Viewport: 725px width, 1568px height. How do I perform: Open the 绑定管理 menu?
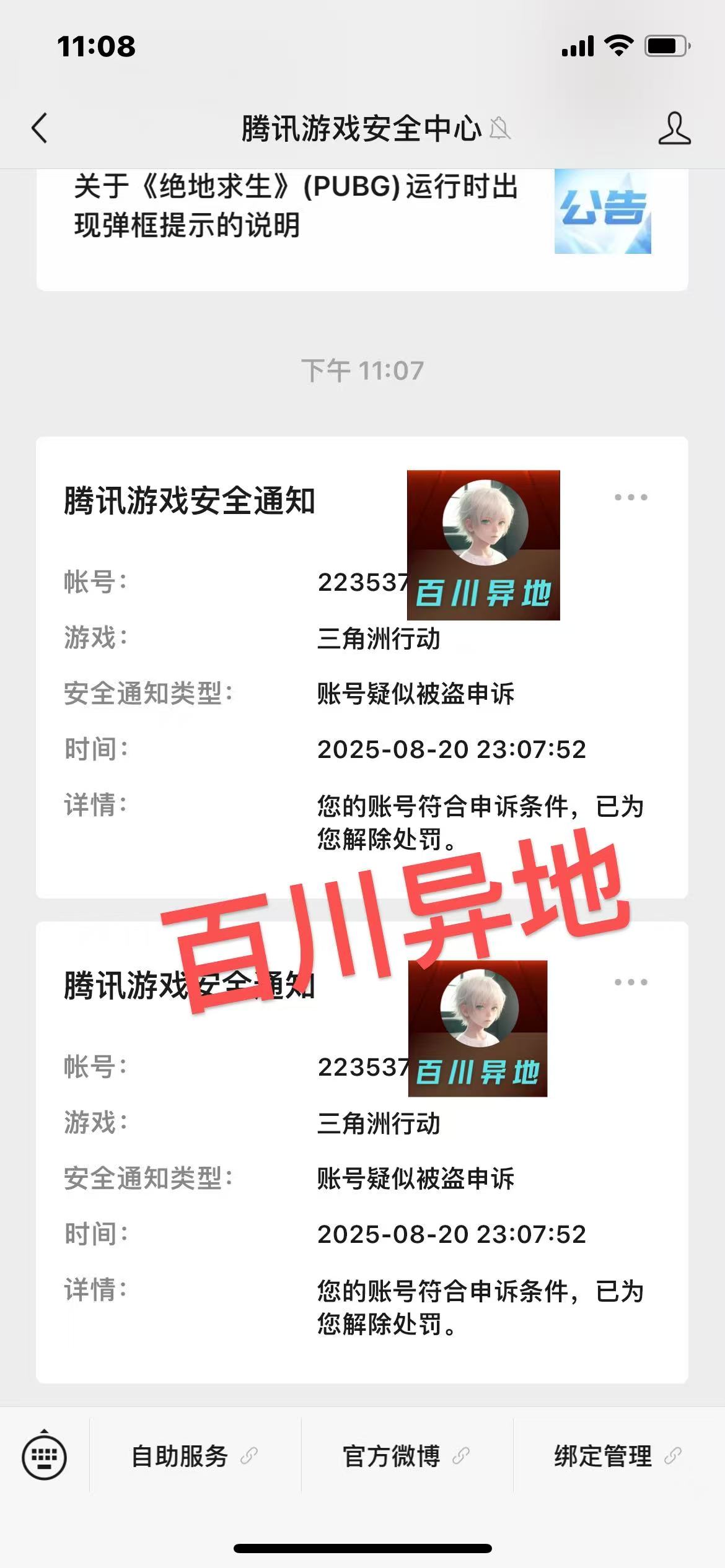[618, 1456]
